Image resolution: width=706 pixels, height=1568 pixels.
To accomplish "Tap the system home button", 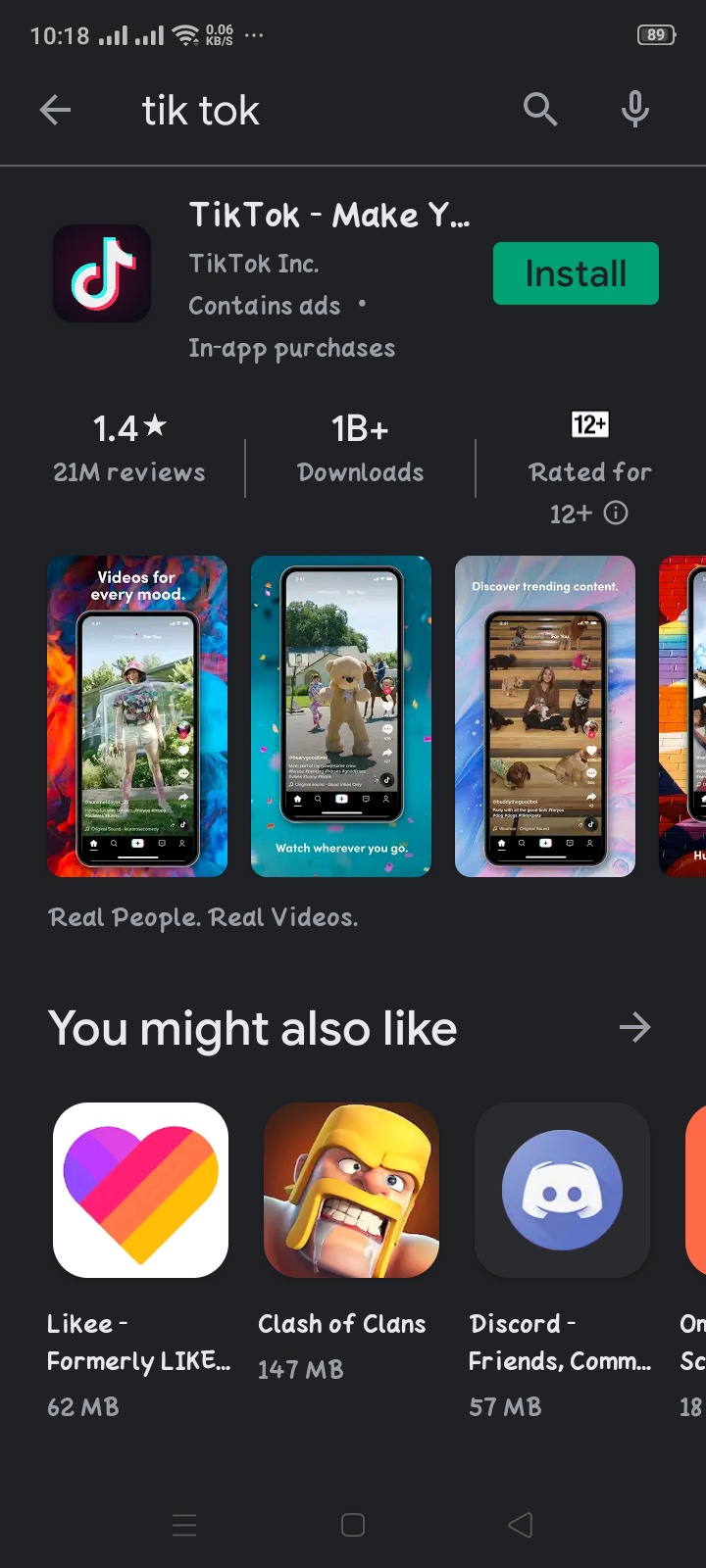I will (x=353, y=1525).
